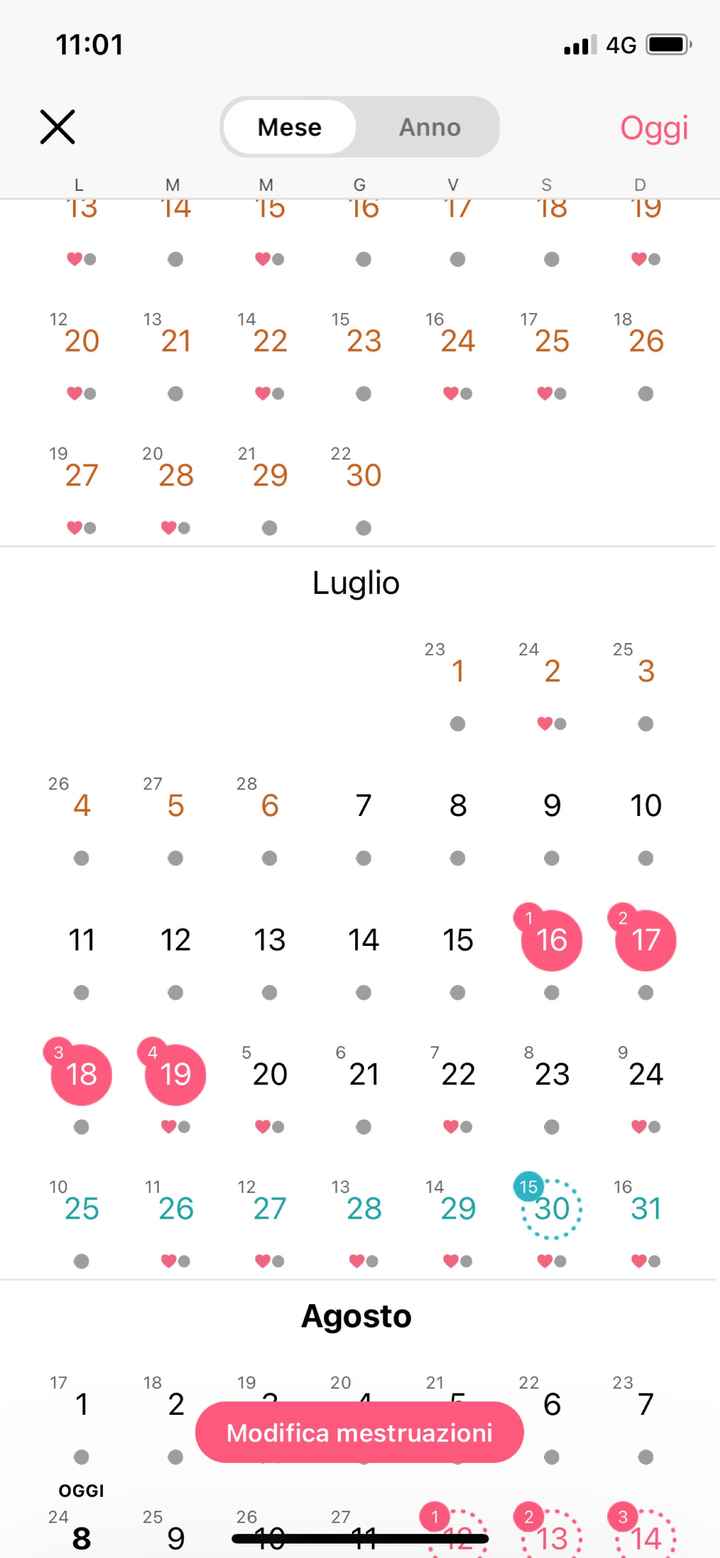720x1558 pixels.
Task: Tap the heart icon beneath July 20
Action: pos(262,1126)
